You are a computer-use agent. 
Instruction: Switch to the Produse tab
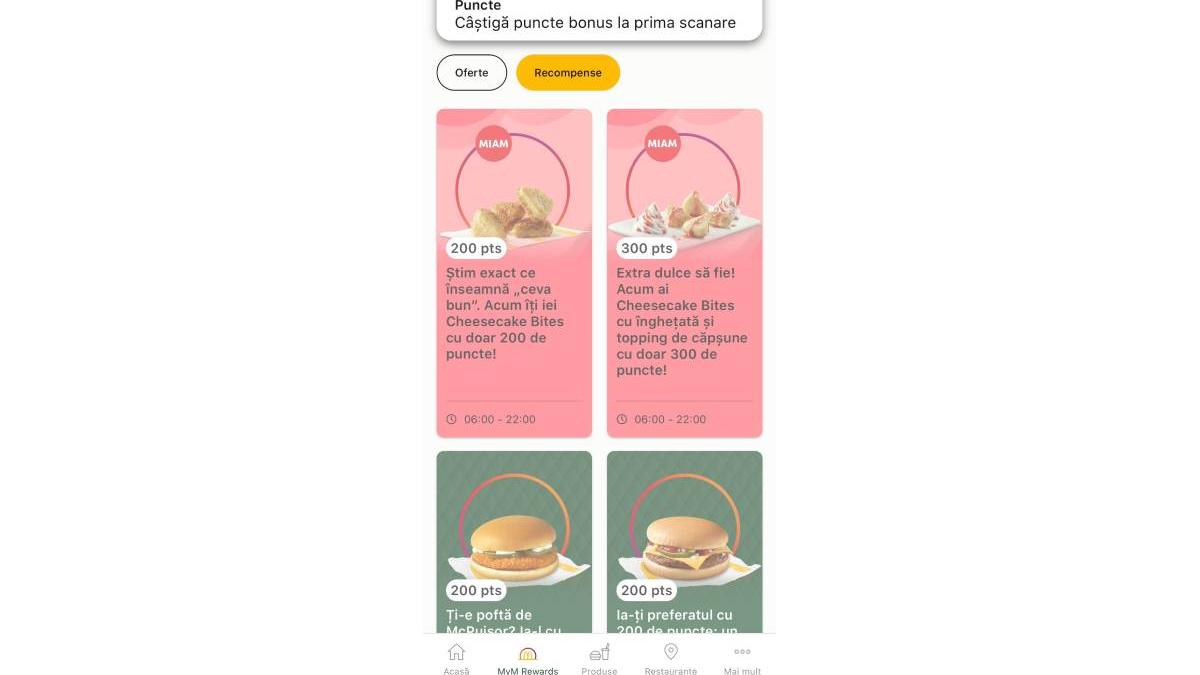pos(599,658)
